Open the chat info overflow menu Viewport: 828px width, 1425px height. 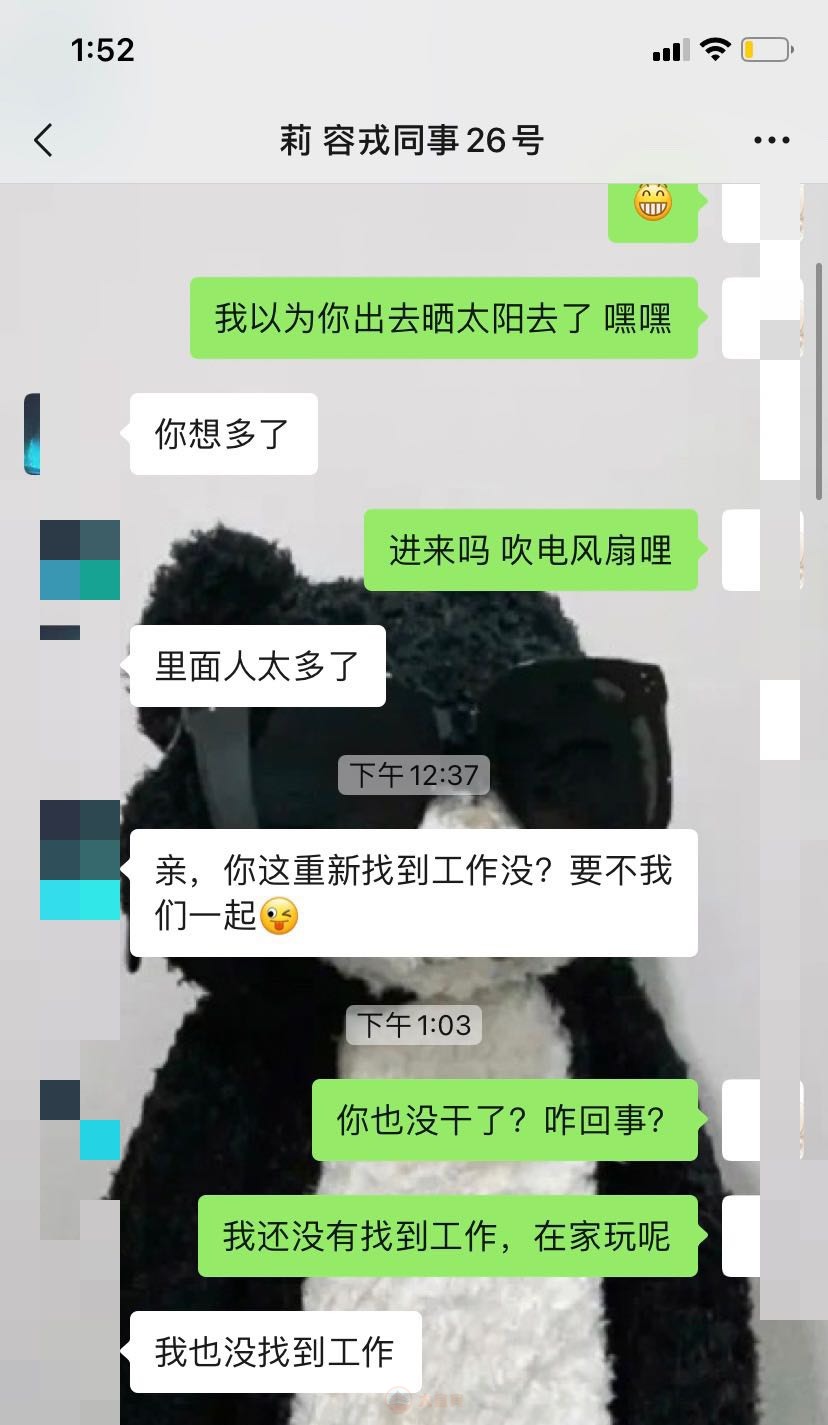tap(771, 141)
